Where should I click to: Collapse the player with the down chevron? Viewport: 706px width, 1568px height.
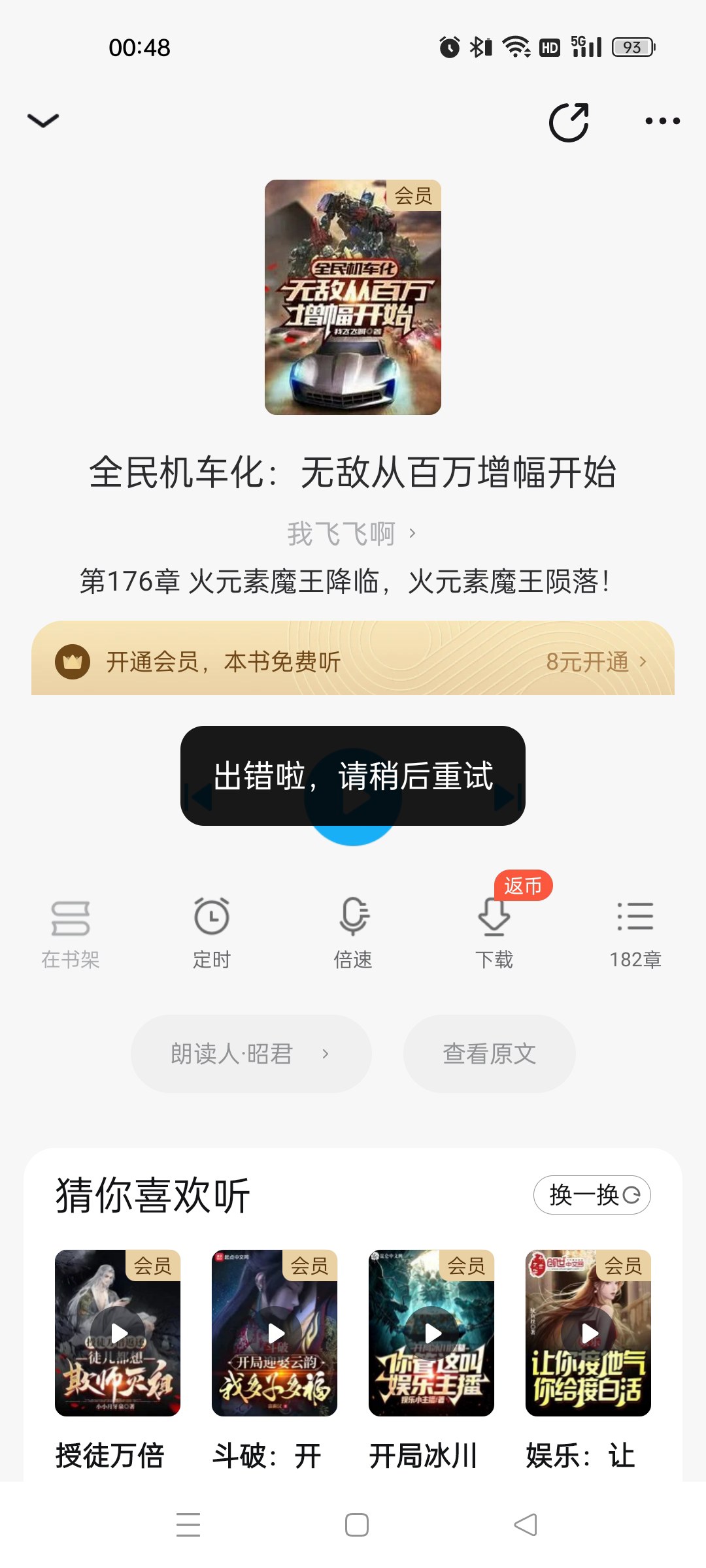tap(43, 120)
